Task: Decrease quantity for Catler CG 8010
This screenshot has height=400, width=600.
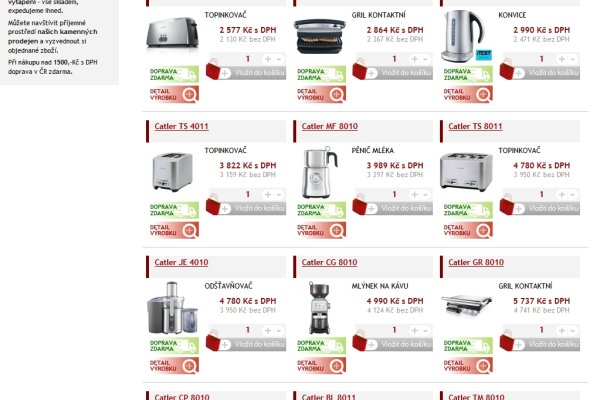Action: [425, 330]
